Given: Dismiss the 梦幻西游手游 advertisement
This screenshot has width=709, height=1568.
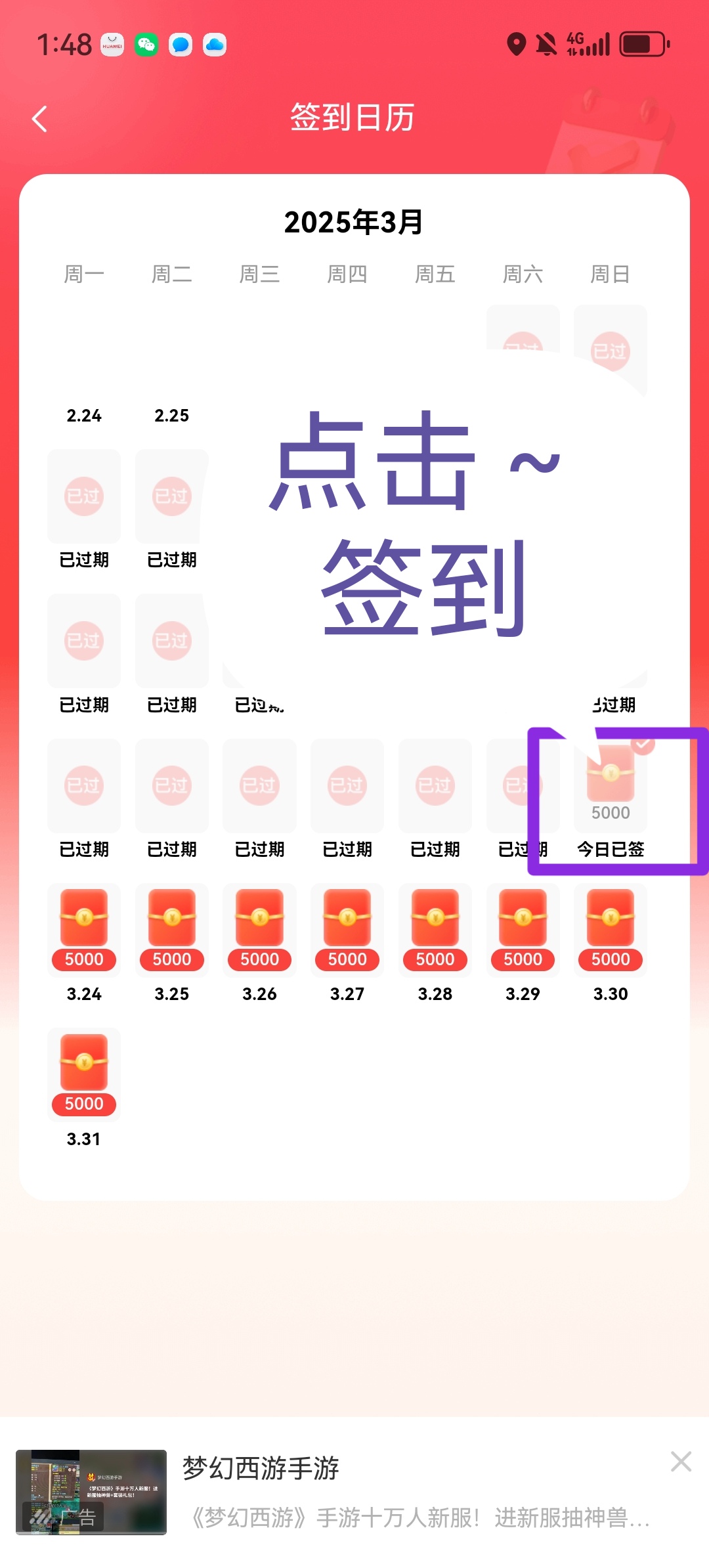Looking at the screenshot, I should point(681,1462).
